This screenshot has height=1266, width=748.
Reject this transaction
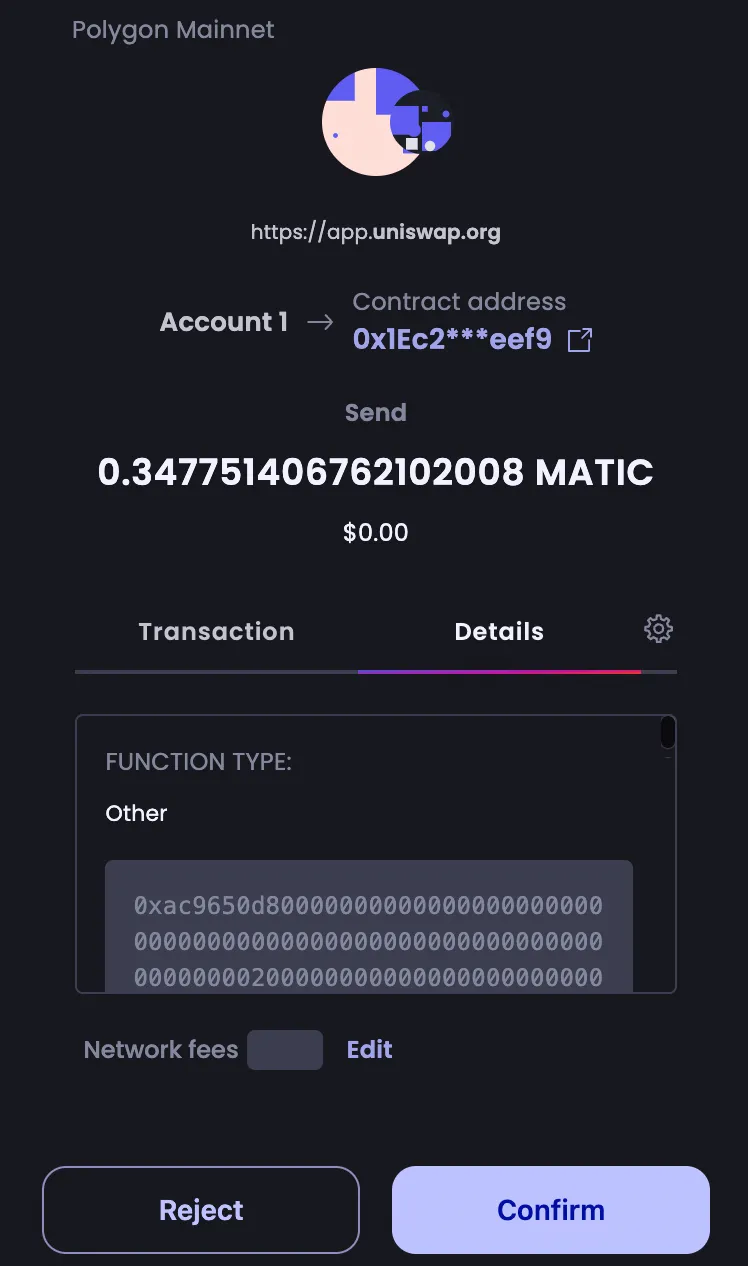point(201,1210)
